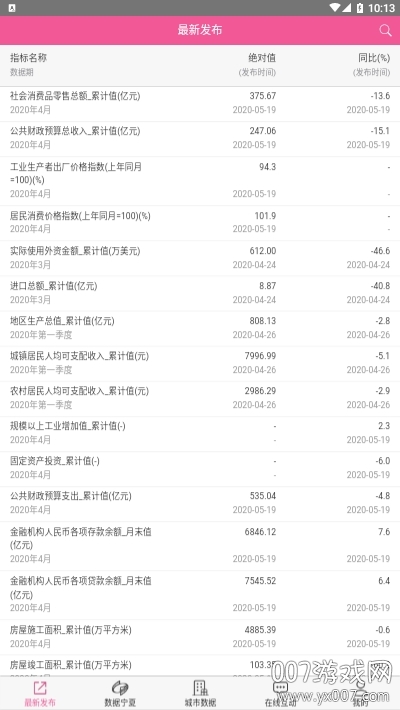Open the 公共财政预算总收入 row
The height and width of the screenshot is (710, 400).
(x=200, y=139)
